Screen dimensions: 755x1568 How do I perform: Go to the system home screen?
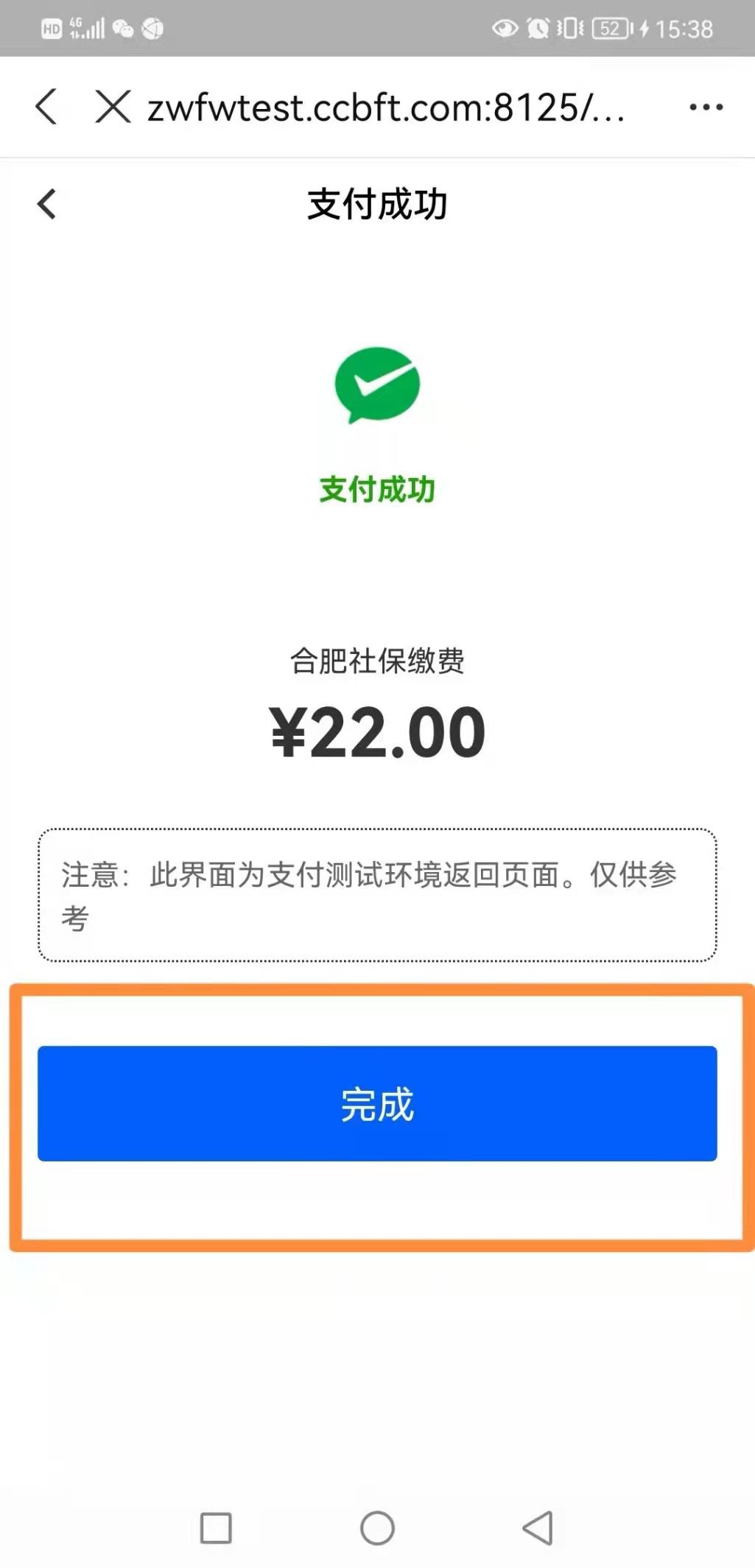[377, 1528]
